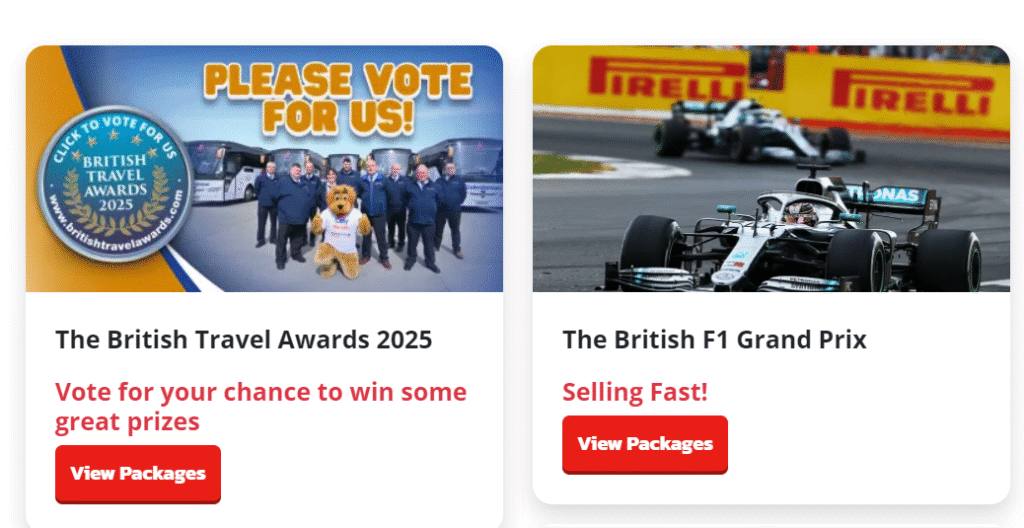1024x528 pixels.
Task: Open the F1 Grand Prix race photo card
Action: click(x=771, y=169)
